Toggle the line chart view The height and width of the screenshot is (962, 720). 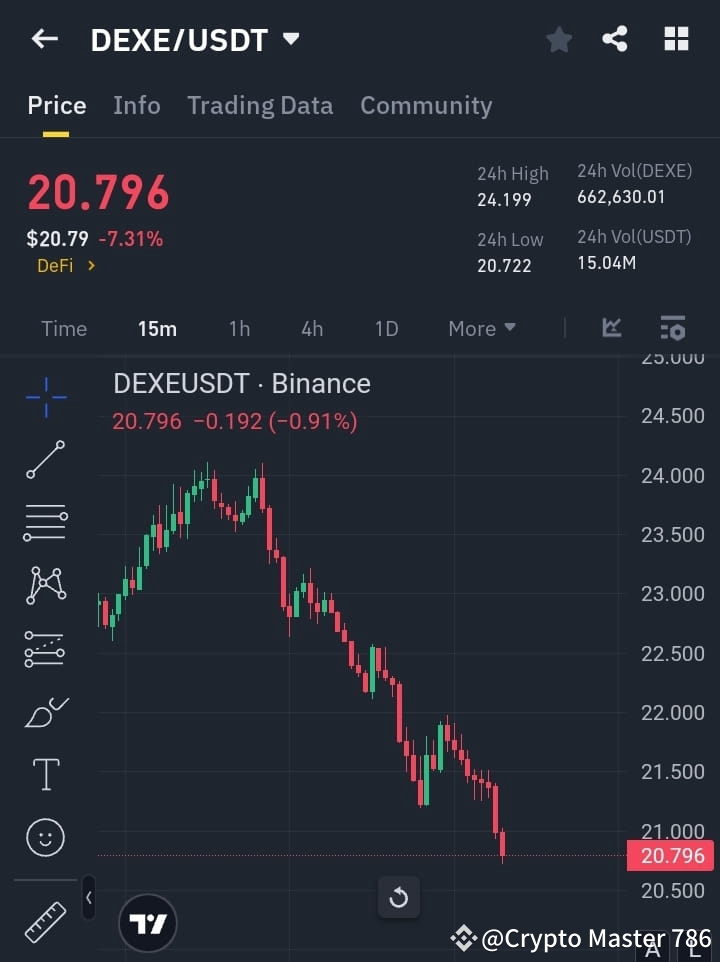pos(611,328)
